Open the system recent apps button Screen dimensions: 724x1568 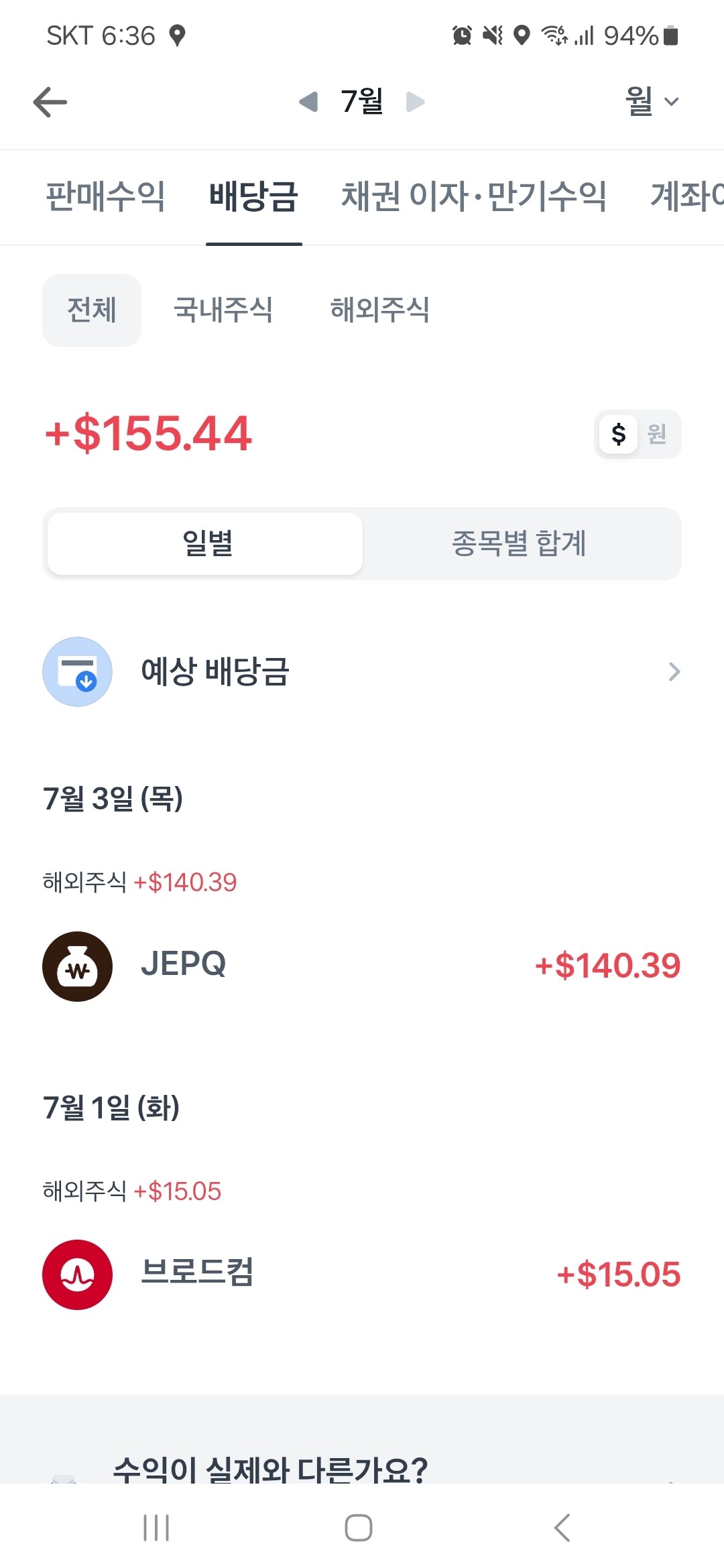(156, 1528)
